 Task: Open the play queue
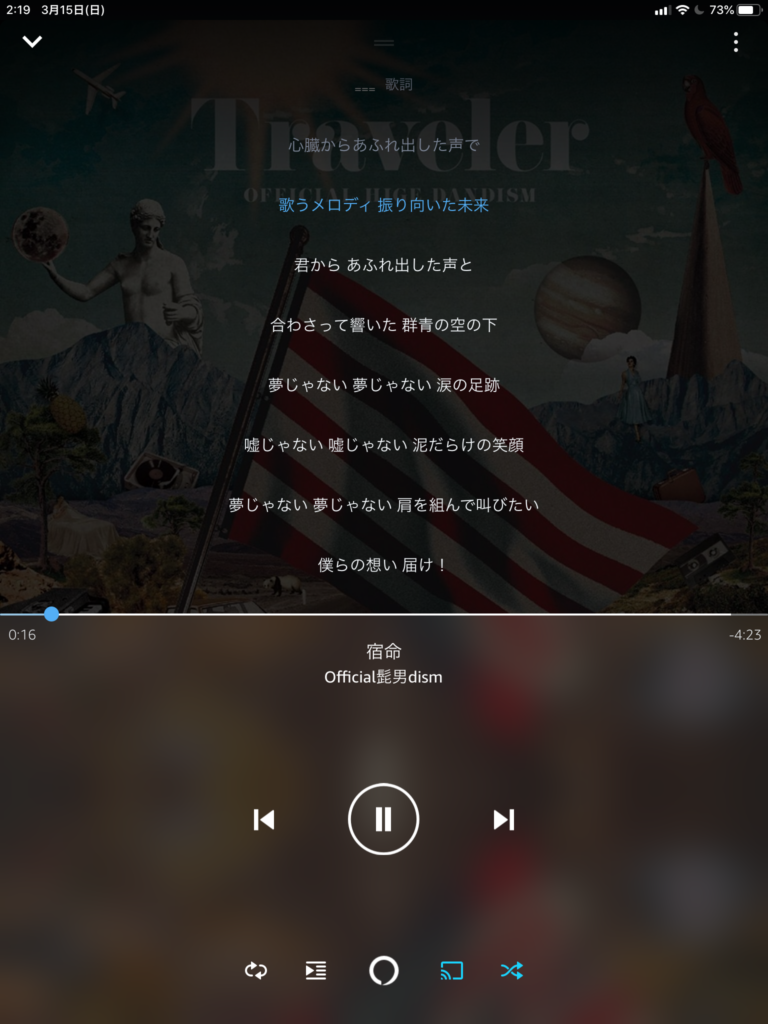point(316,970)
